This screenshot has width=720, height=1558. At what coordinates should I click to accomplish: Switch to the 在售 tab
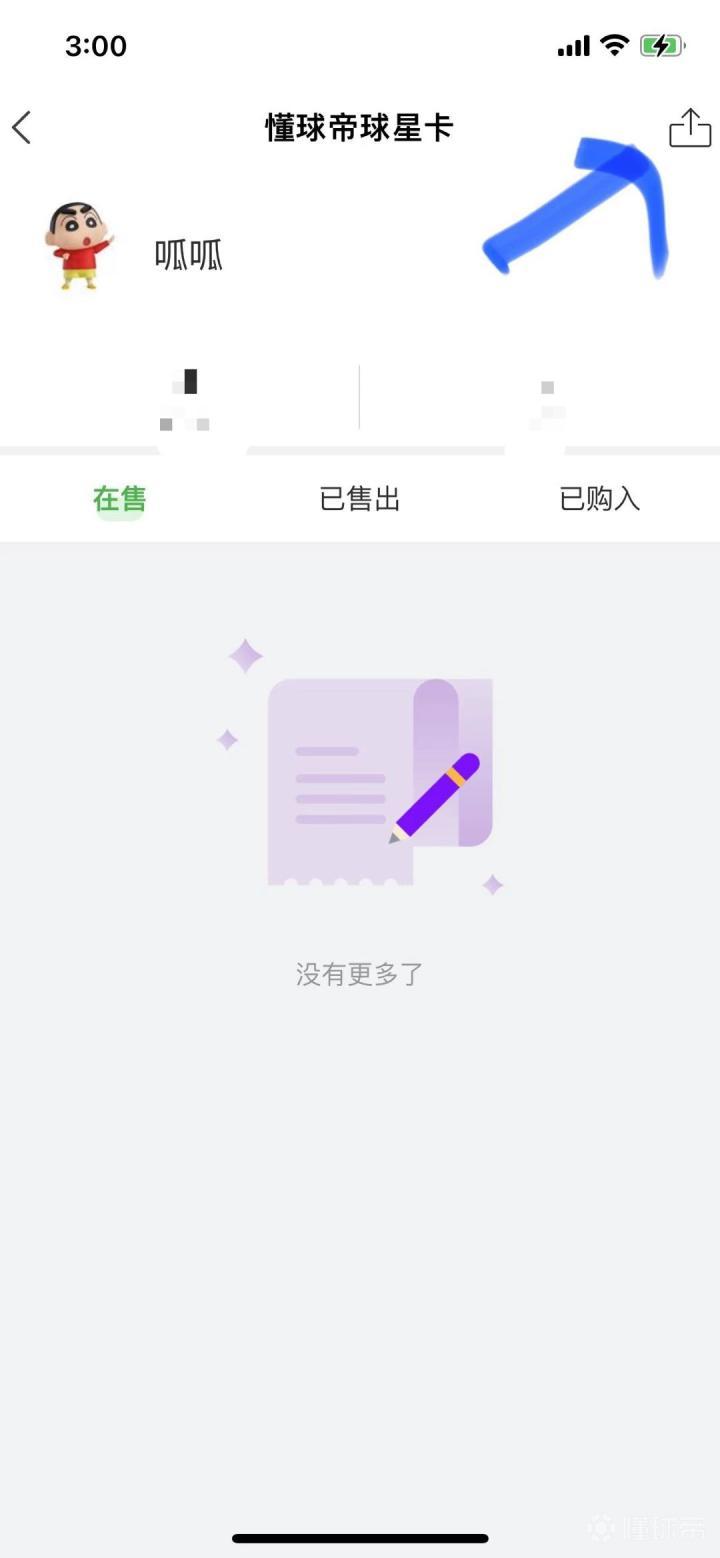120,498
